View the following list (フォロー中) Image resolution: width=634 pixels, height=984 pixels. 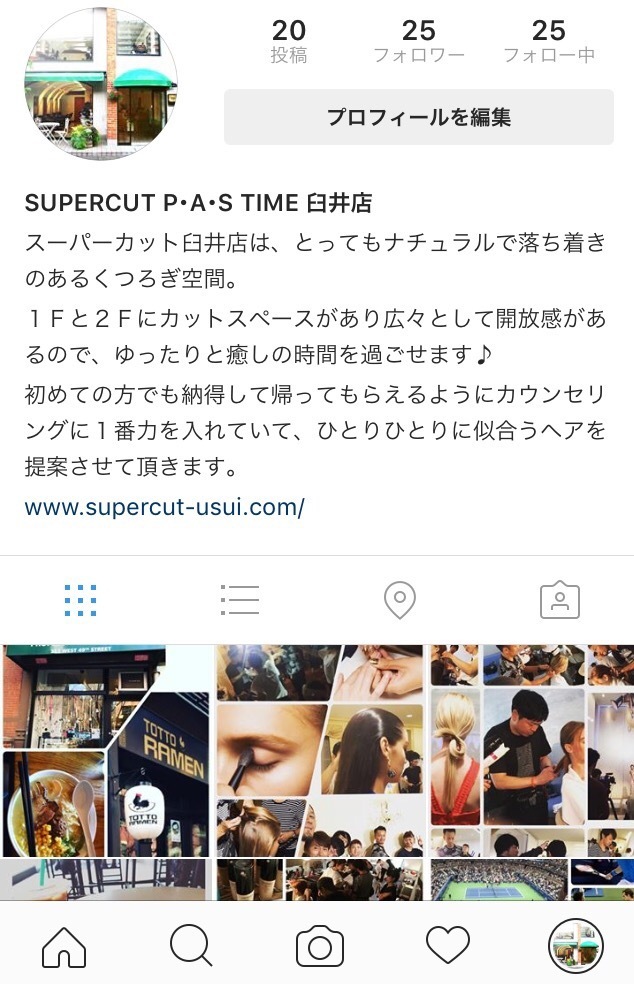(x=548, y=41)
